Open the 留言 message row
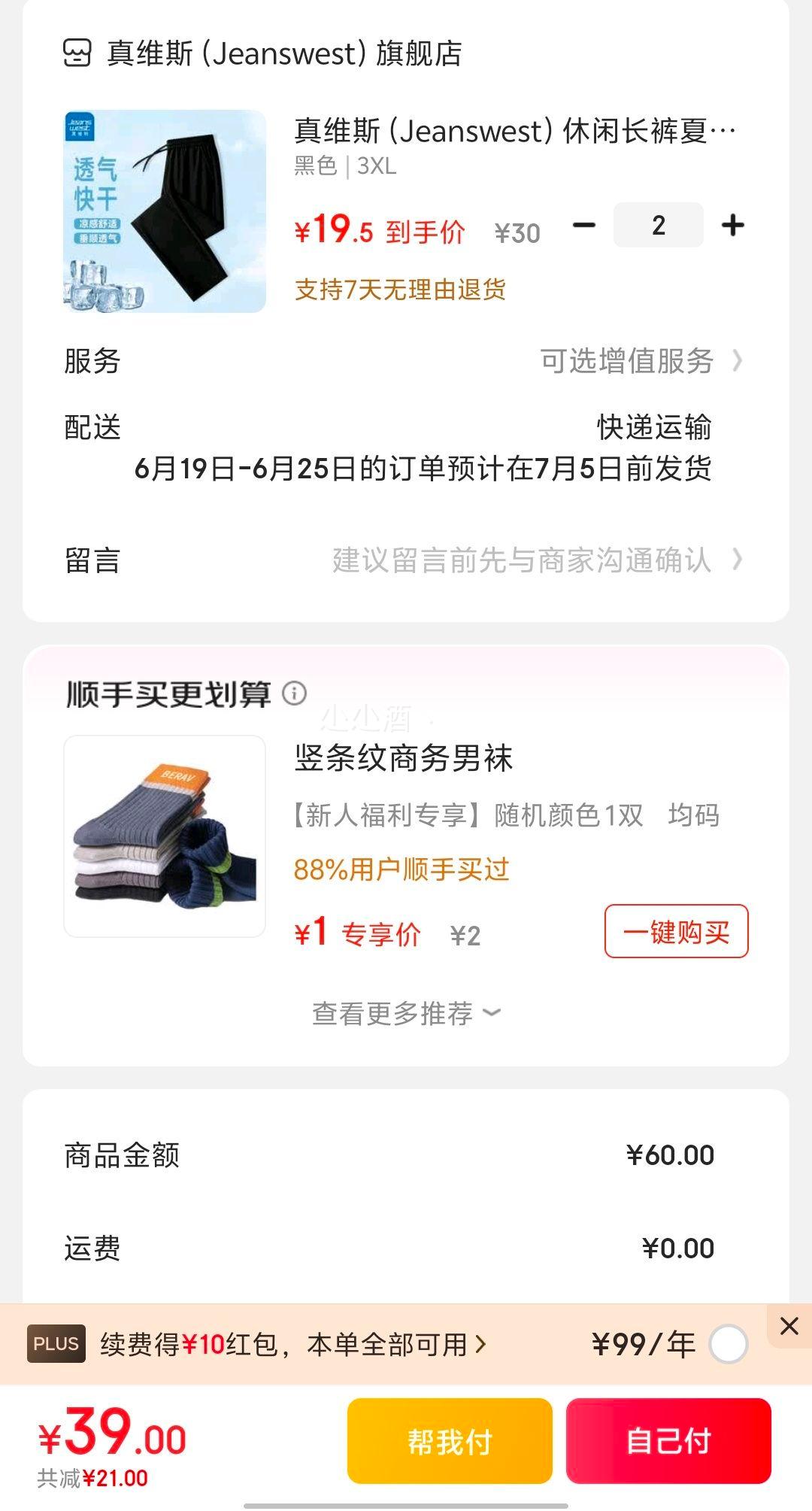 406,560
